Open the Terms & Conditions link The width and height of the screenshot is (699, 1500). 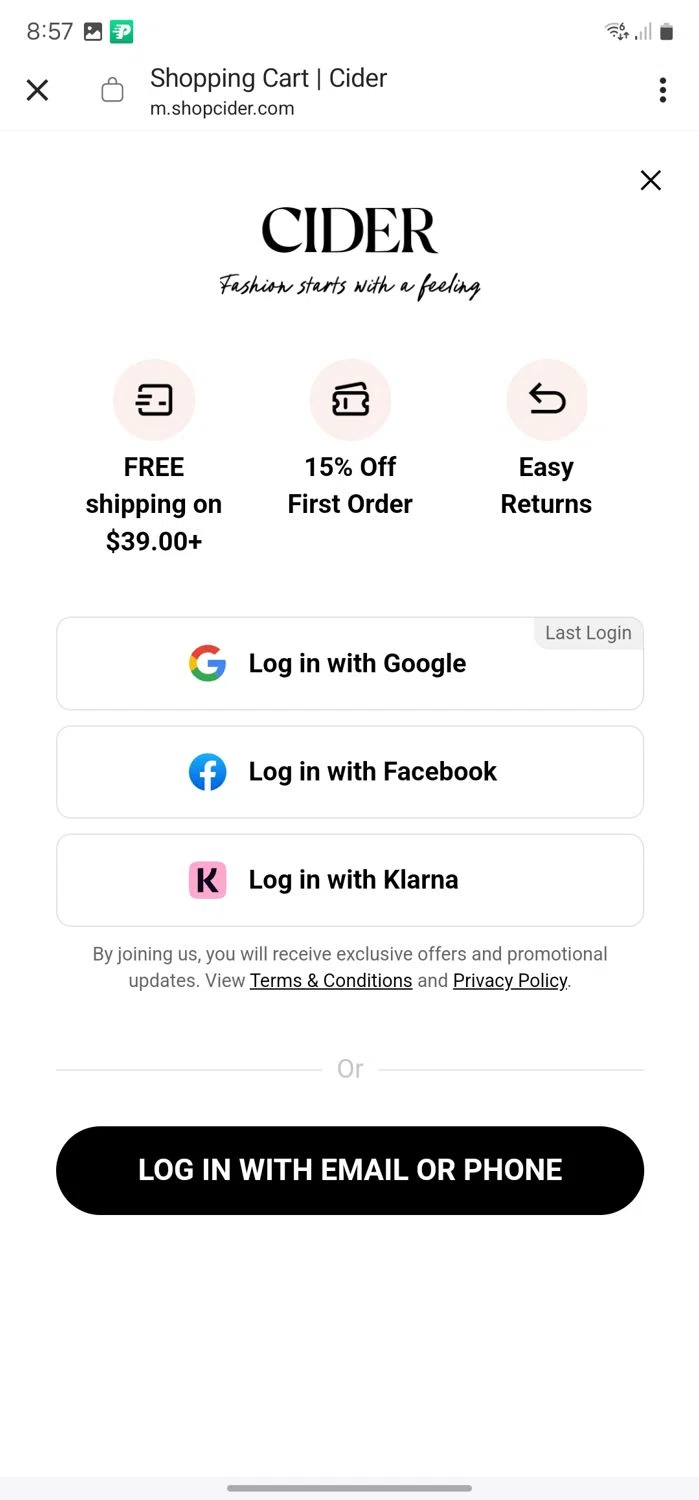coord(331,981)
